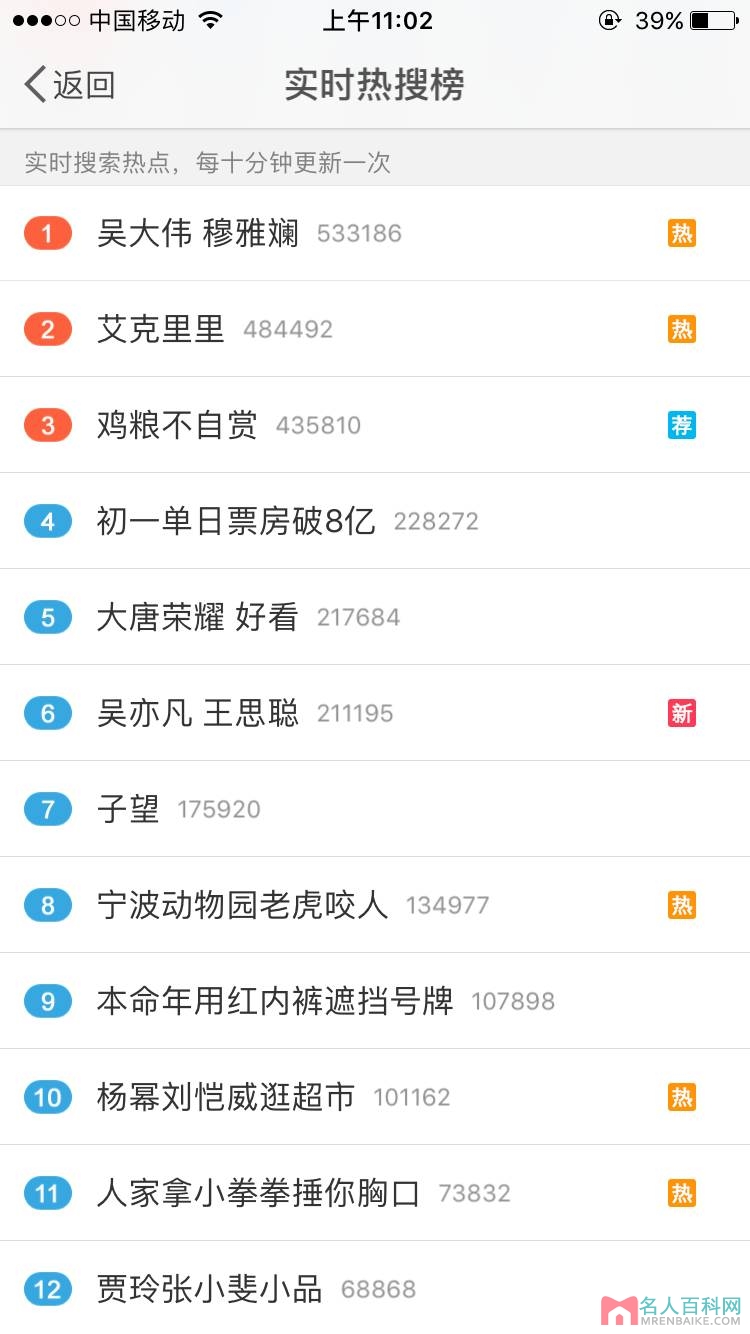Image resolution: width=750 pixels, height=1334 pixels.
Task: Open the 杨幂刘恺威逛超市 entry
Action: [x=226, y=1097]
